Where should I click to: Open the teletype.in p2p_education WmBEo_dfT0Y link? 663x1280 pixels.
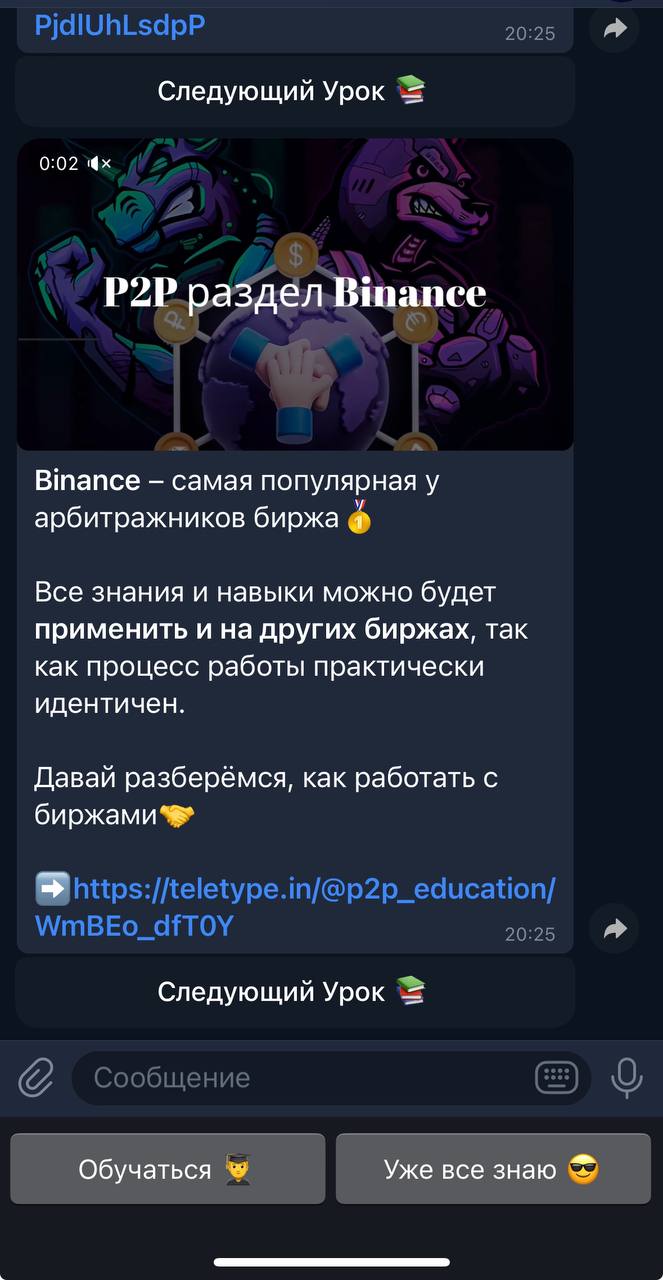click(x=295, y=907)
